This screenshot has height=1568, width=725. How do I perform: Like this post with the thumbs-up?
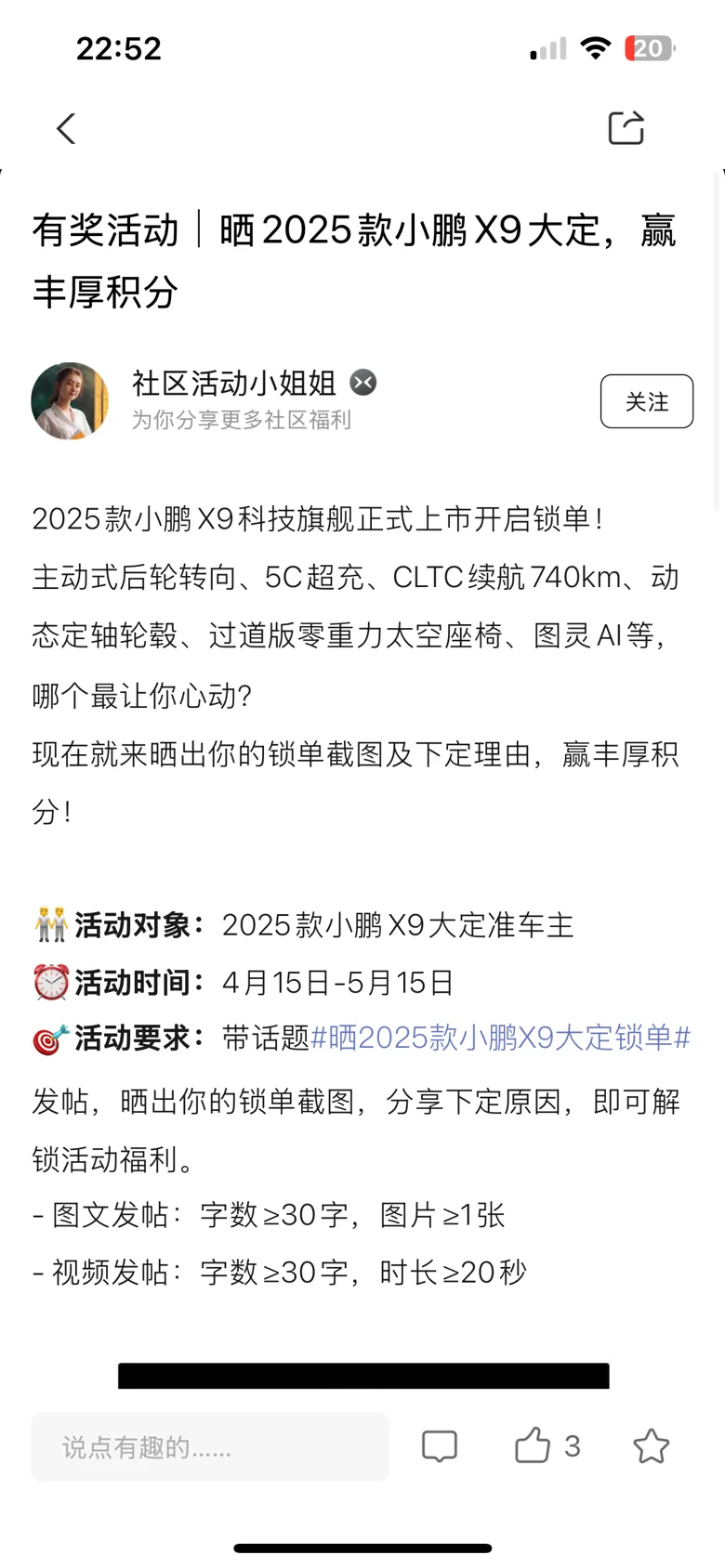click(533, 1446)
